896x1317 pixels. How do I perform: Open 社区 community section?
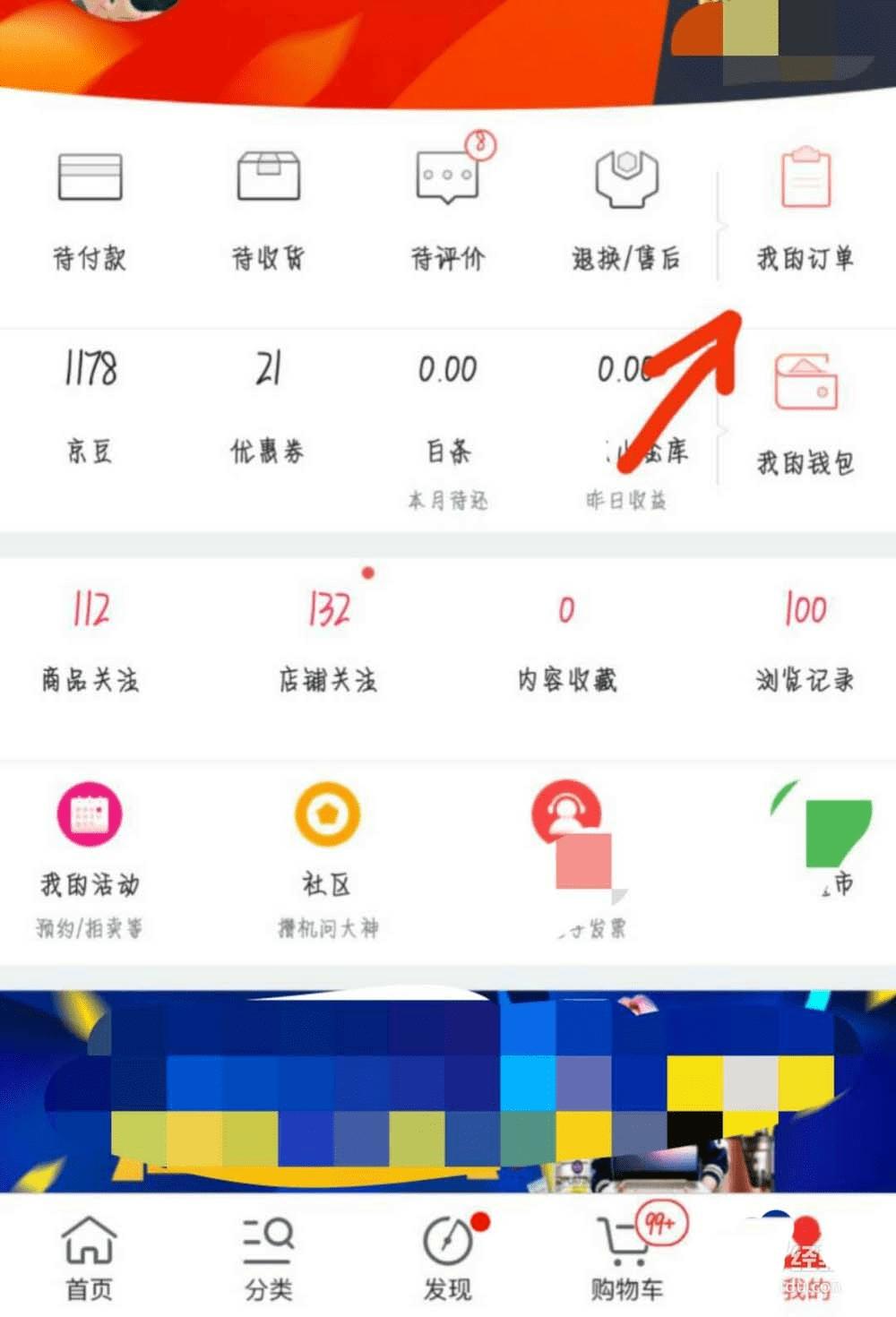tap(328, 856)
